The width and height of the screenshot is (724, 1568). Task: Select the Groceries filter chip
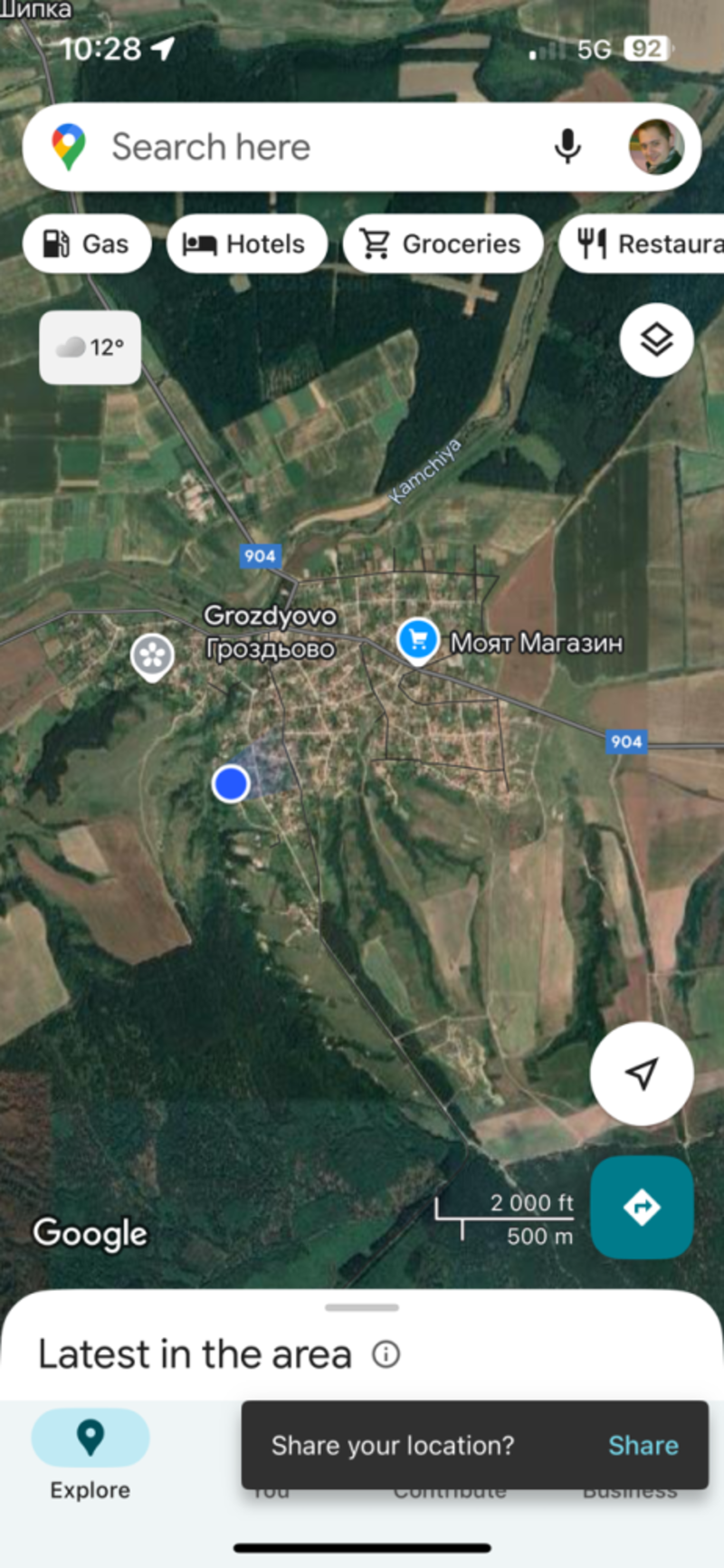[443, 244]
